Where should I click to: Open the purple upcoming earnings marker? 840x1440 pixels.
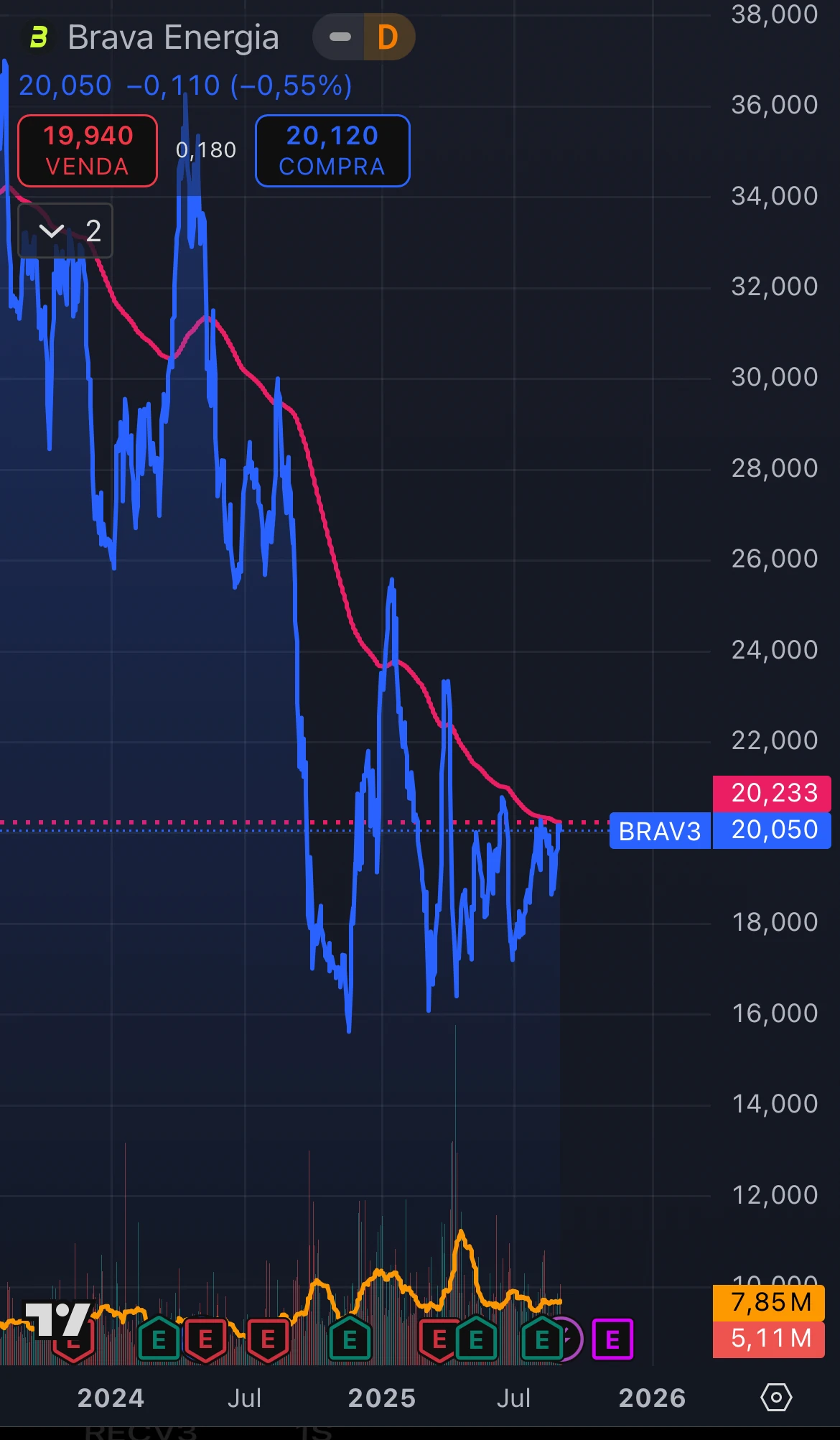(612, 1339)
